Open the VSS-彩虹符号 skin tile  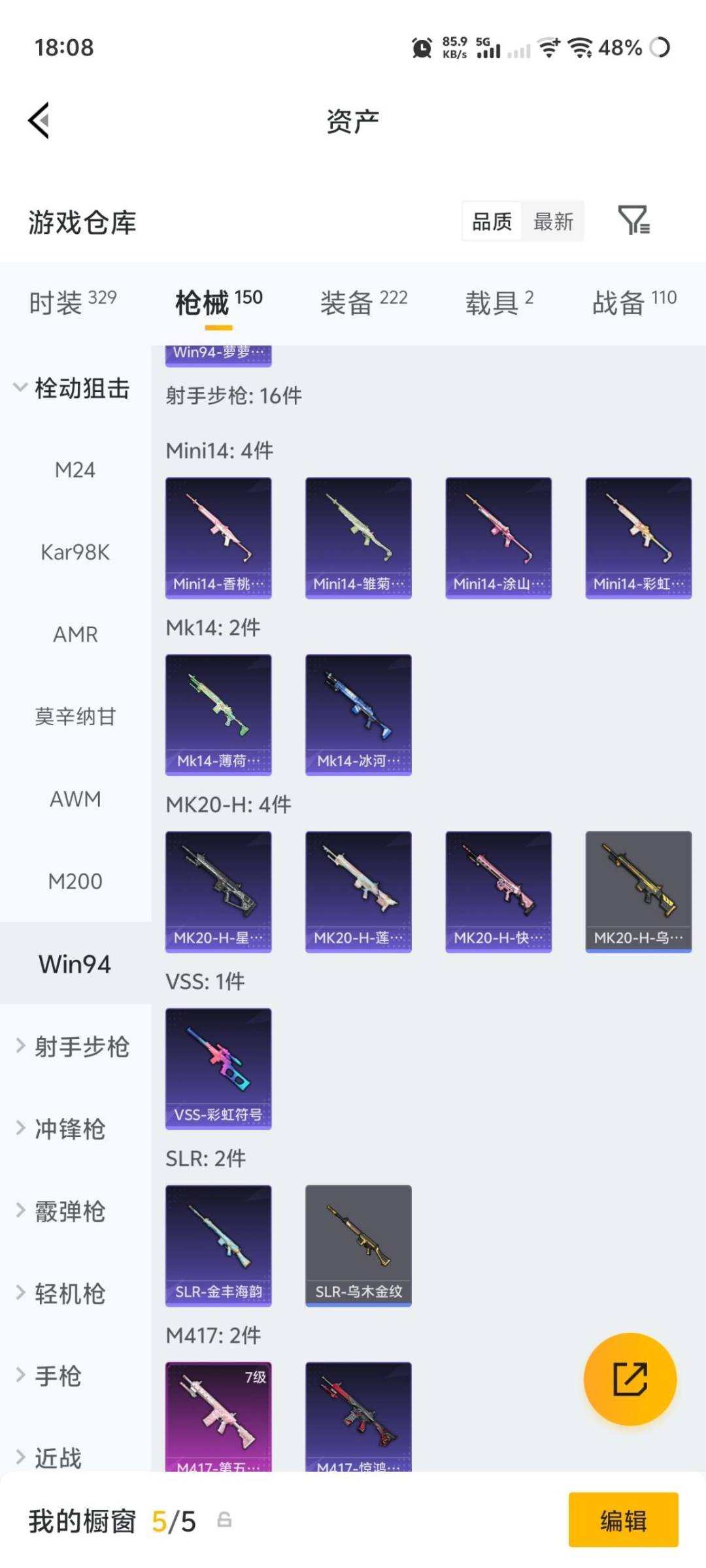(x=218, y=1068)
